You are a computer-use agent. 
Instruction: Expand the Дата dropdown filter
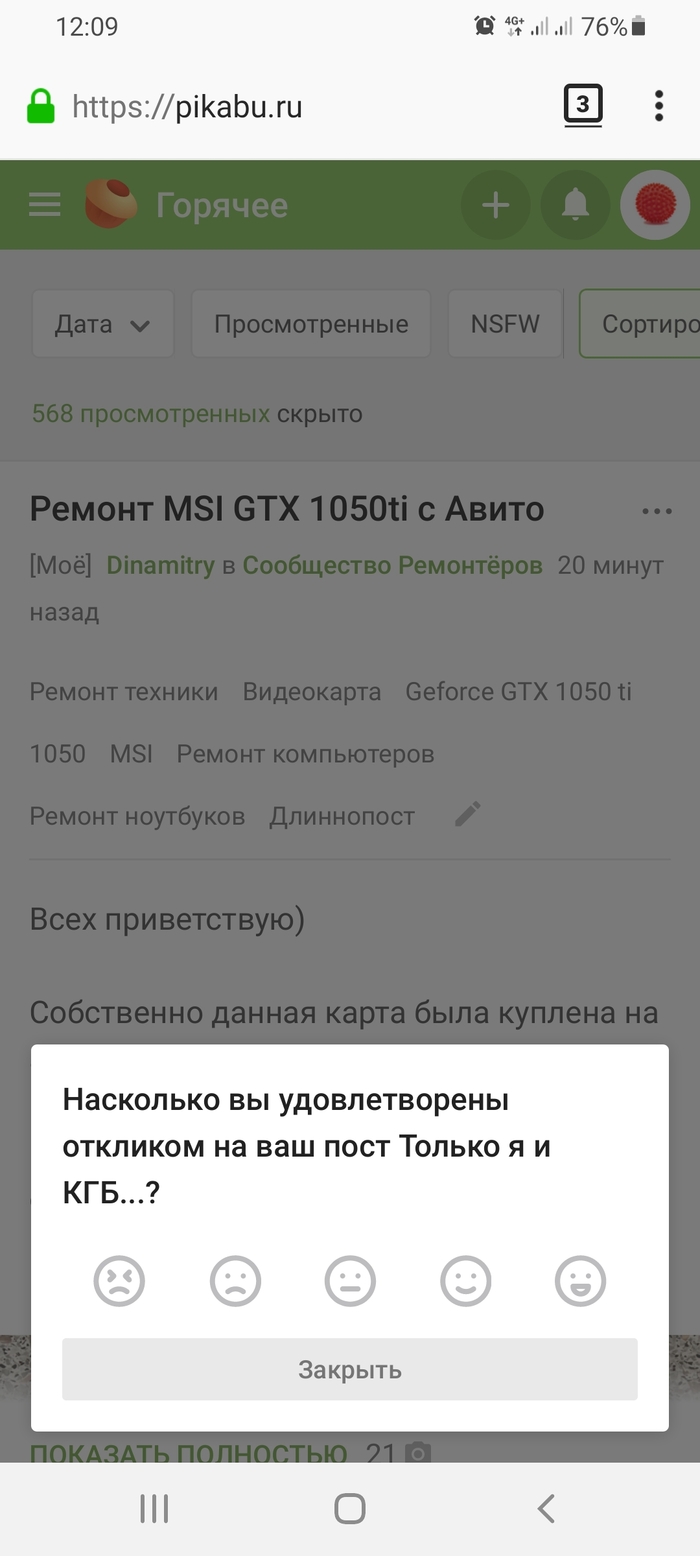[x=103, y=324]
